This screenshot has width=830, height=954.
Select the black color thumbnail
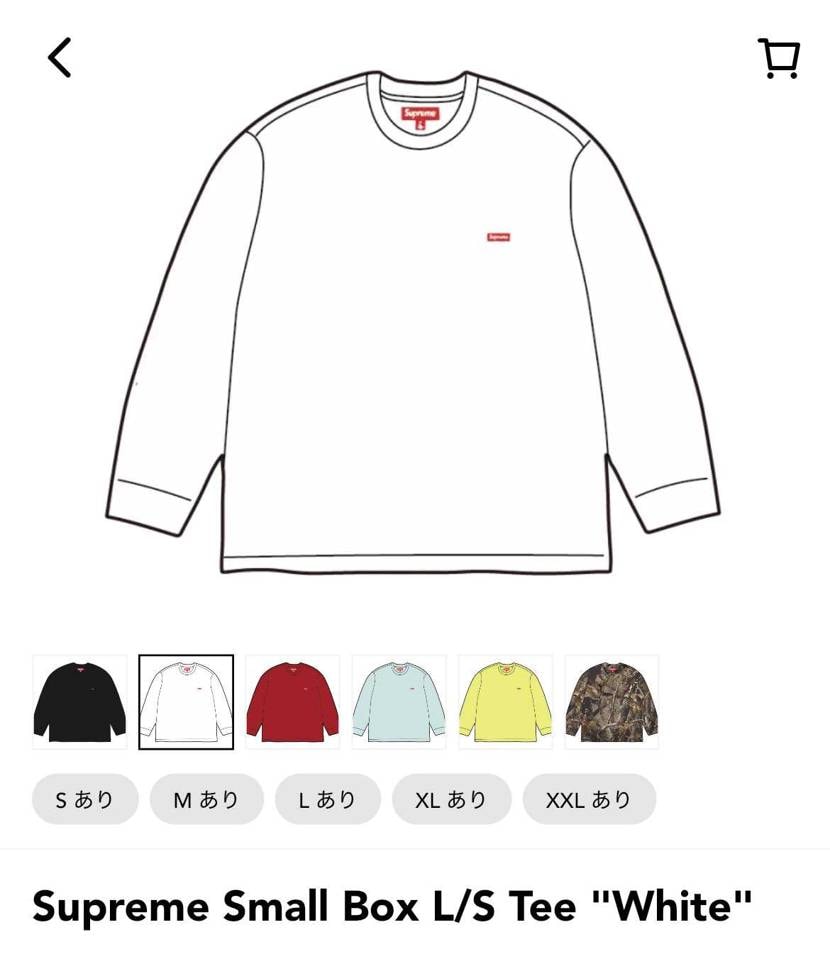(80, 702)
